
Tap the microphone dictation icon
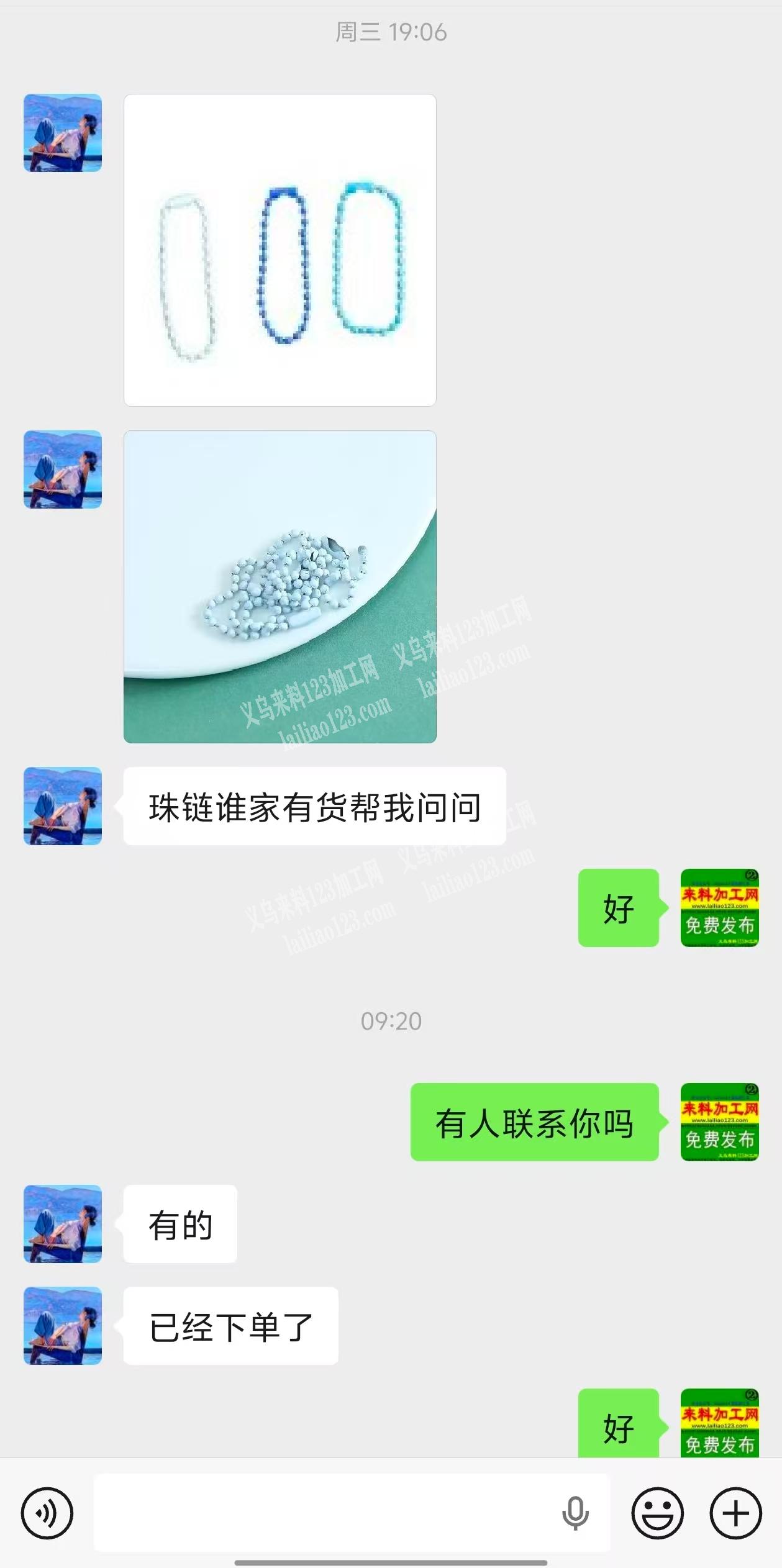click(575, 1513)
